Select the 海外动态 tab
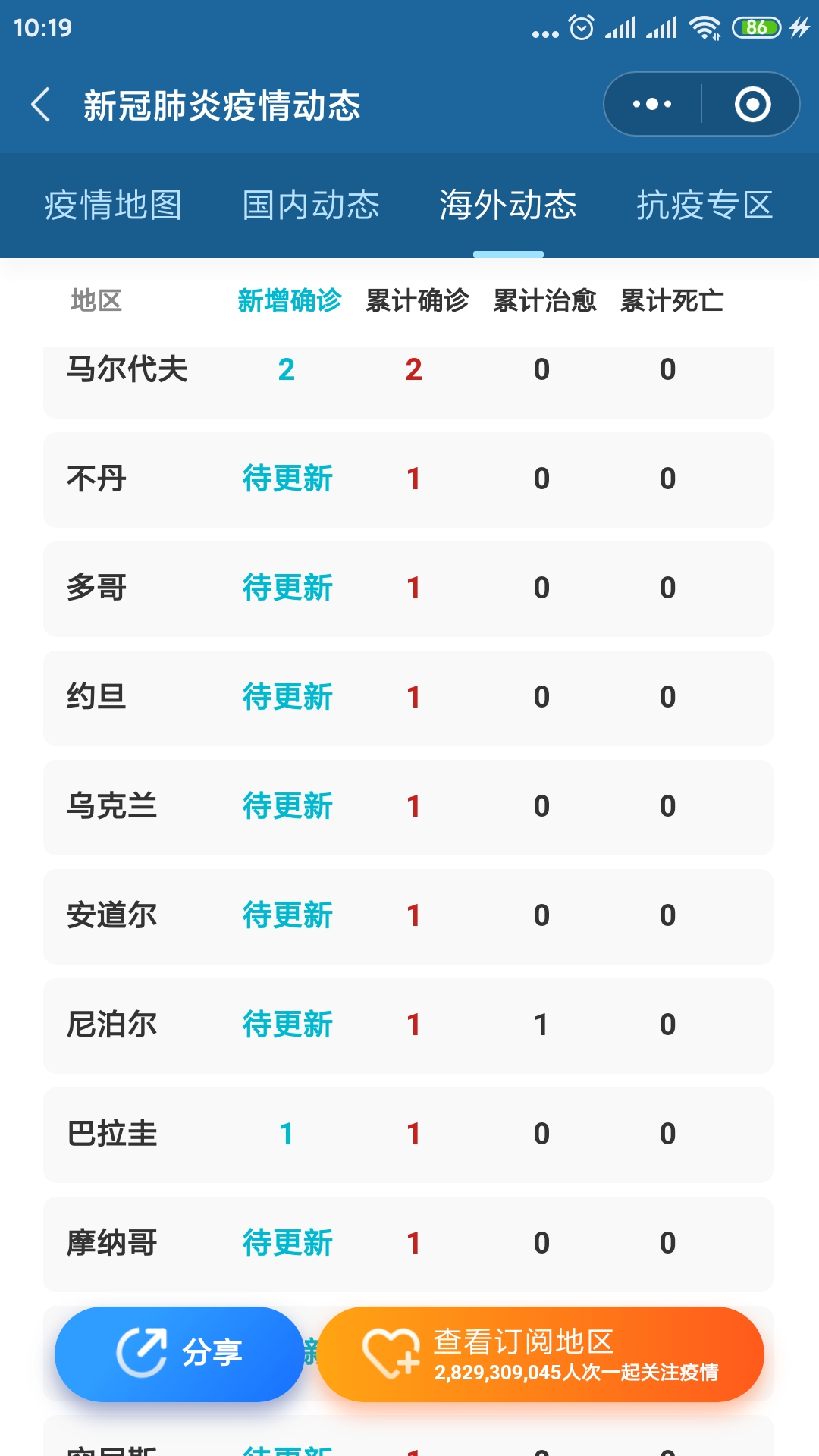The image size is (819, 1456). click(x=508, y=205)
